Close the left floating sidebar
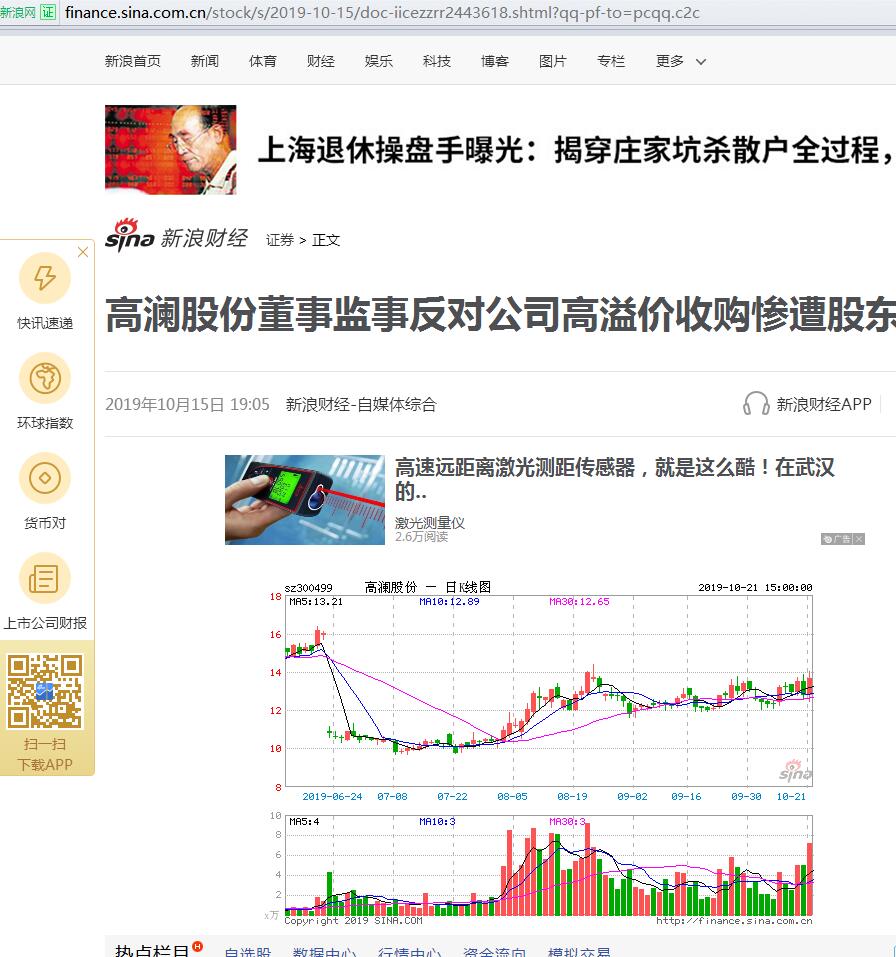Screen dimensions: 896x957 coord(83,252)
